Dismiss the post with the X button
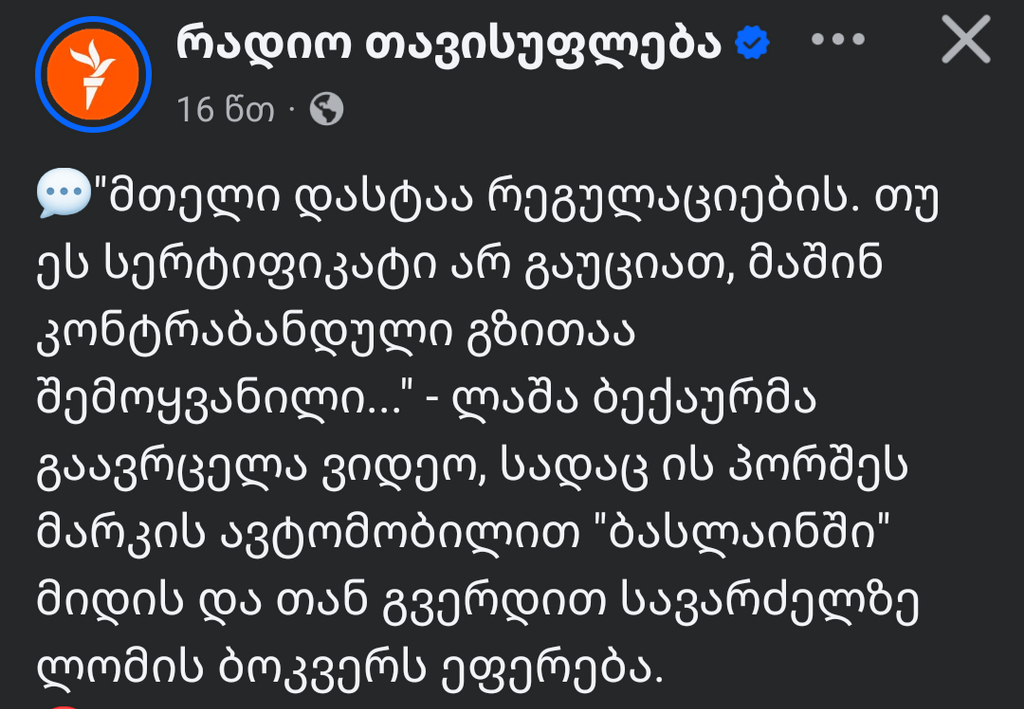Viewport: 1024px width, 709px height. click(966, 41)
